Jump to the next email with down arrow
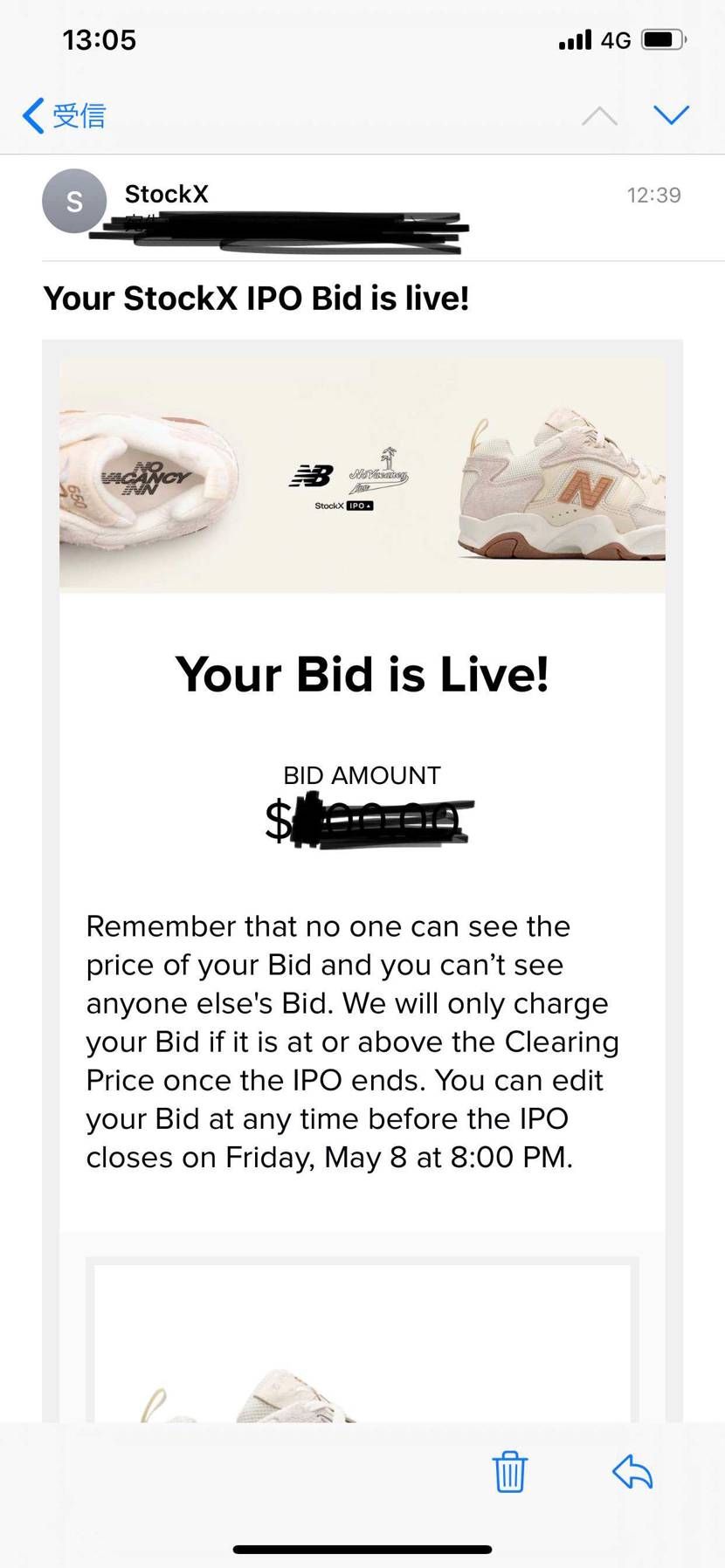 coord(671,114)
